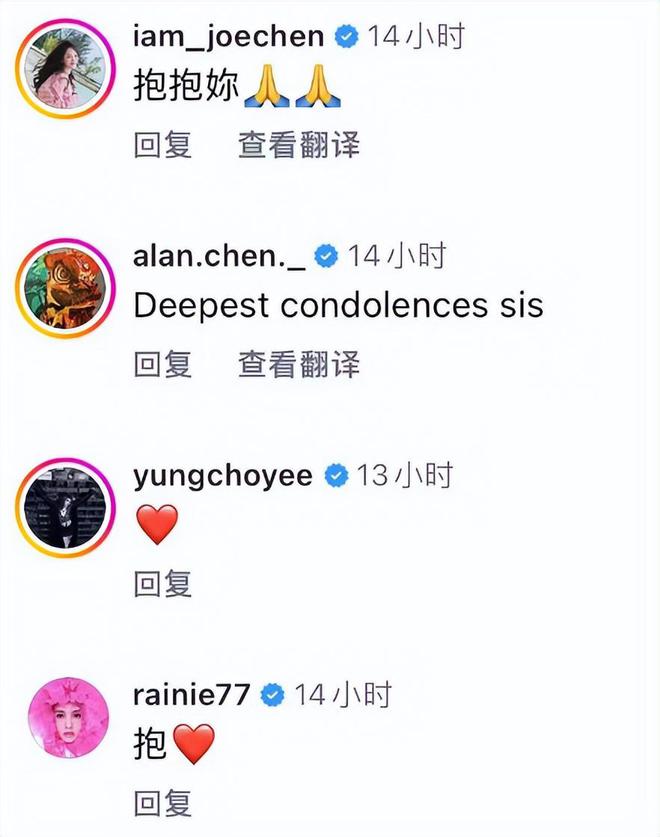This screenshot has width=660, height=837.
Task: Open the iam_joechen username link
Action: tap(228, 37)
